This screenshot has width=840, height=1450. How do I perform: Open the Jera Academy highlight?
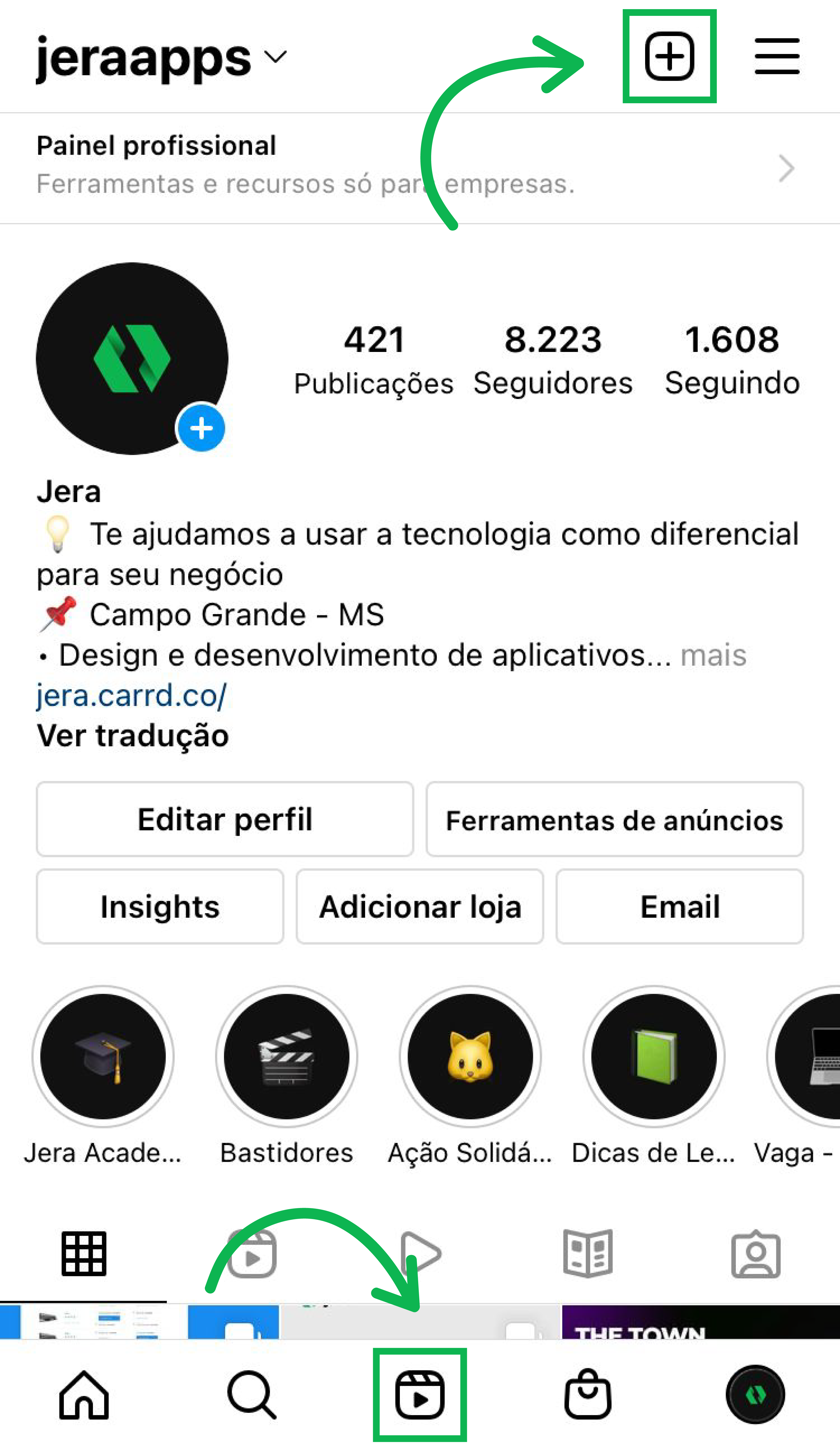tap(103, 1056)
